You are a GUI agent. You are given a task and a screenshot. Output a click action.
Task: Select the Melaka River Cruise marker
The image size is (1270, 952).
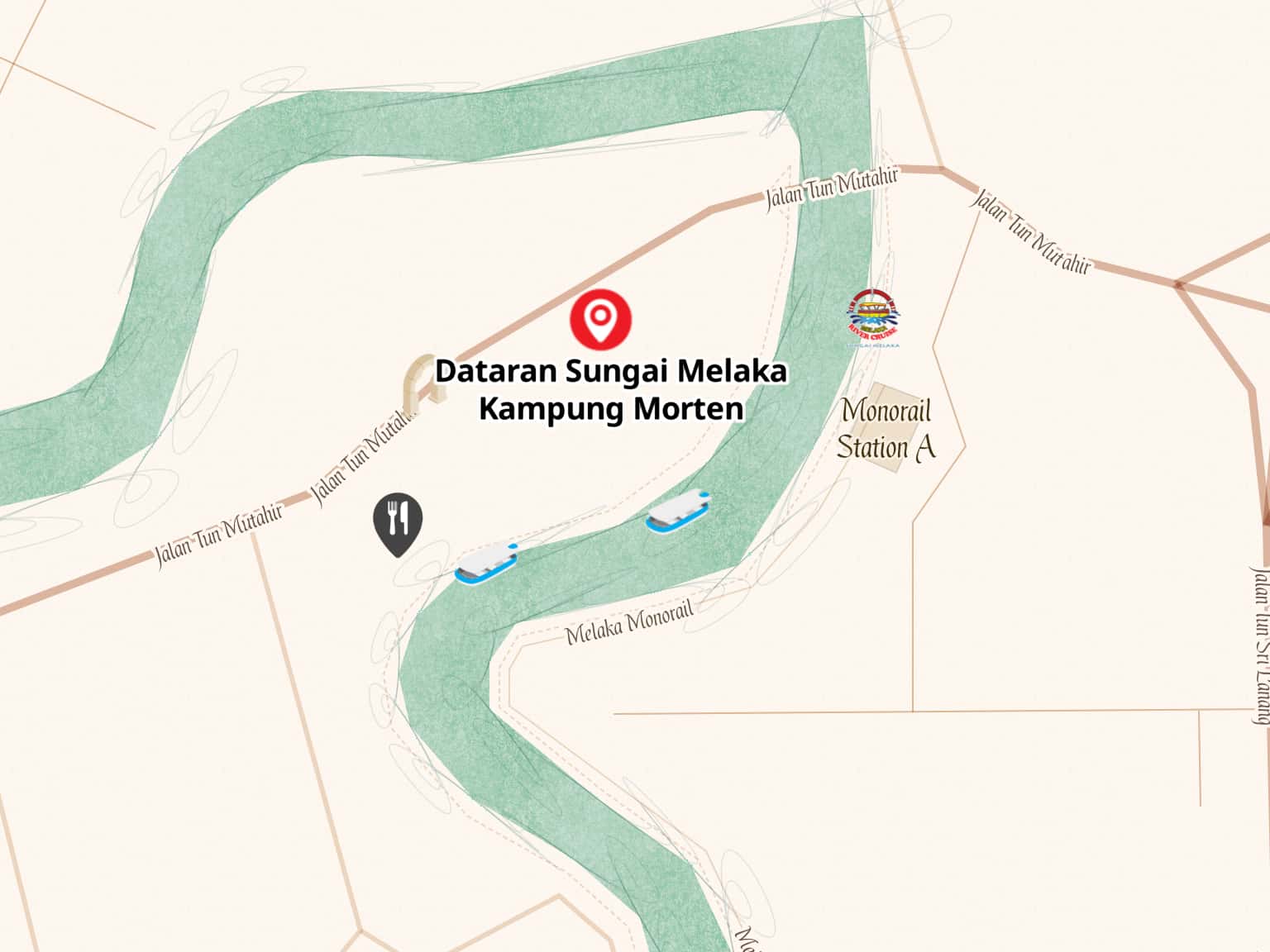[x=872, y=318]
